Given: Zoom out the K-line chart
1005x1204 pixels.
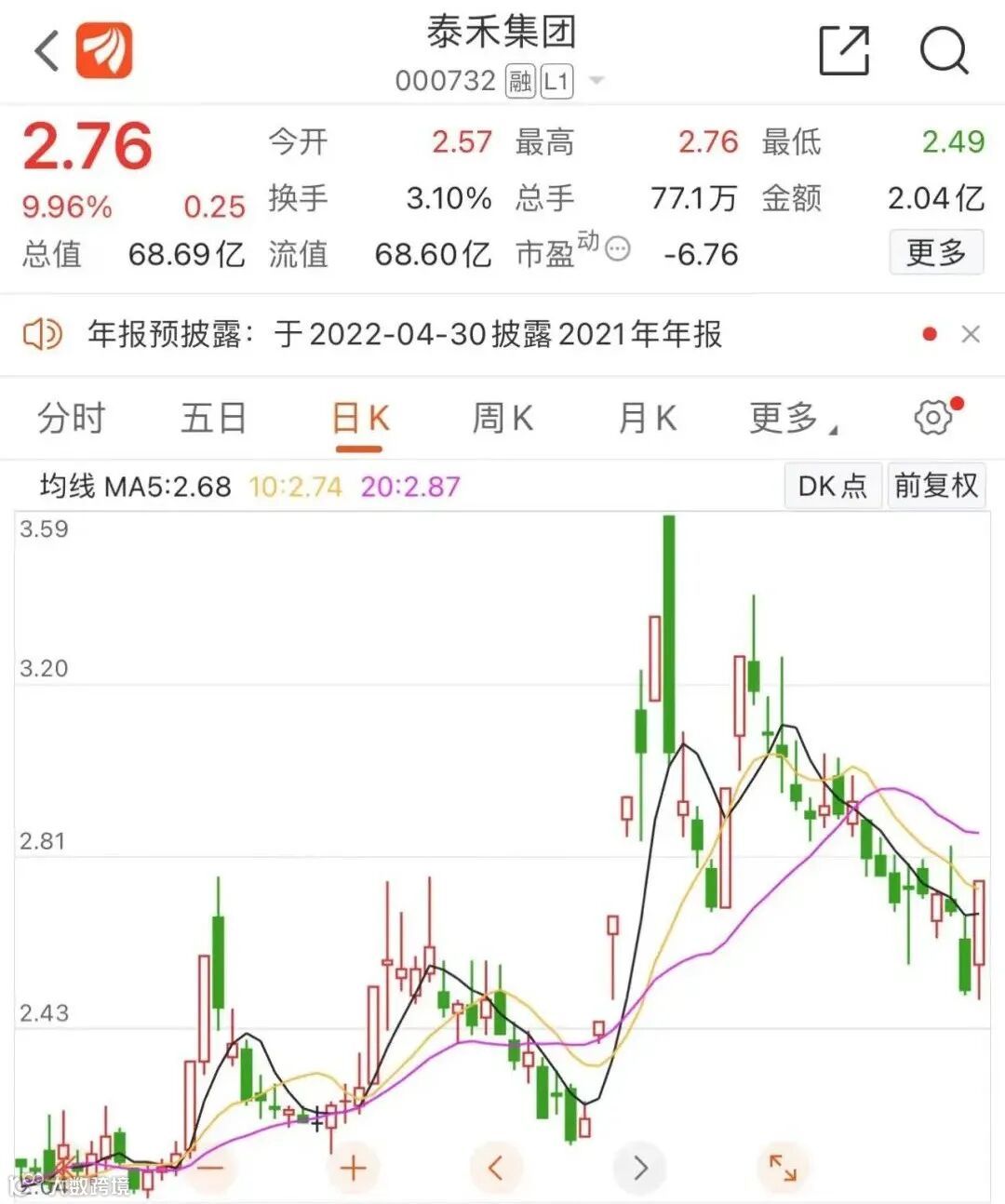Looking at the screenshot, I should pyautogui.click(x=211, y=1167).
